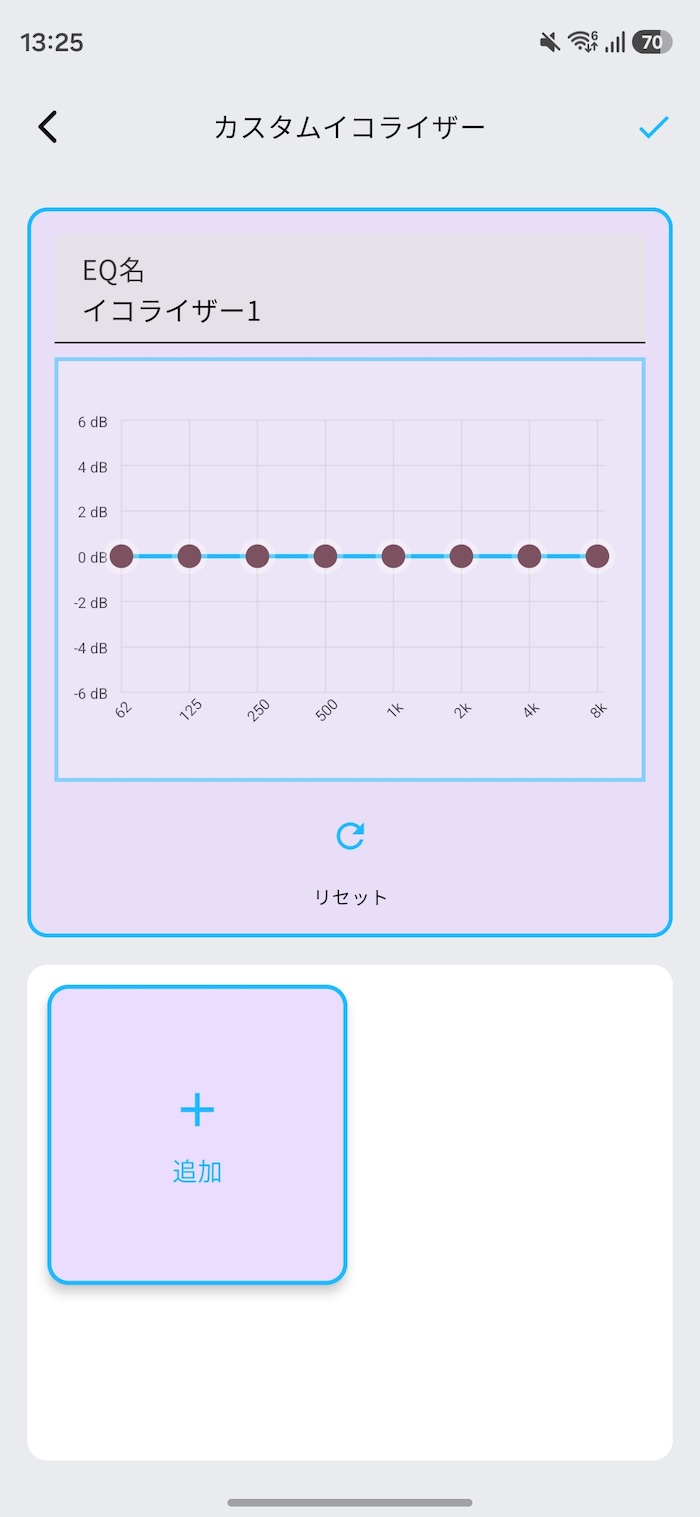Image resolution: width=700 pixels, height=1517 pixels.
Task: Go back from カスタムイコライザー screen
Action: tap(48, 127)
